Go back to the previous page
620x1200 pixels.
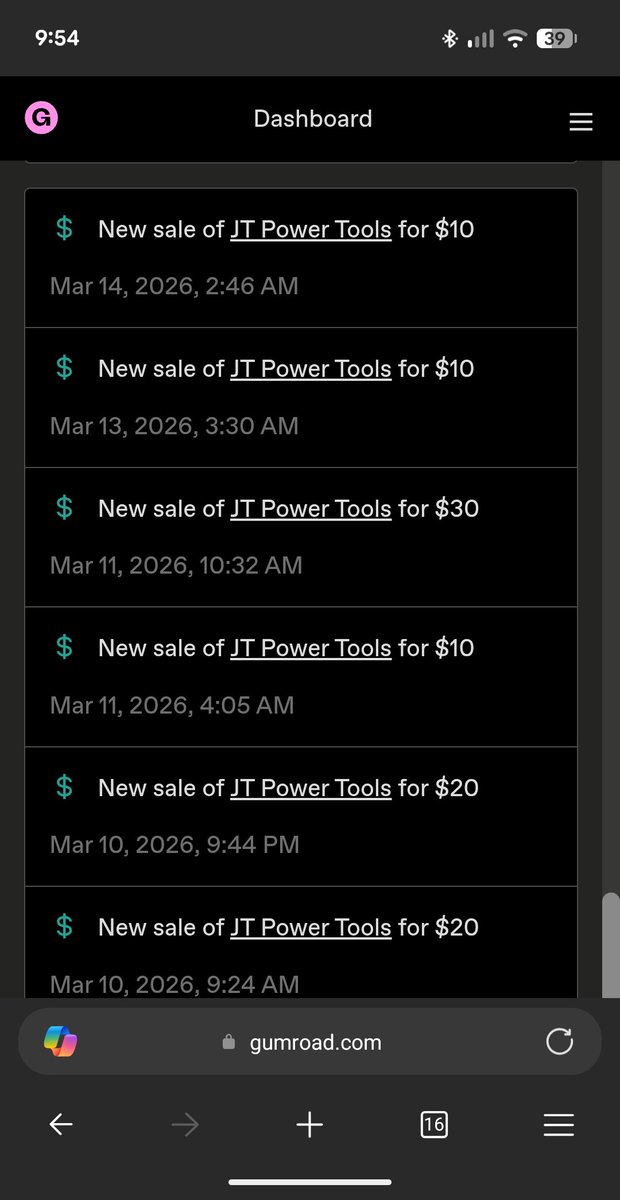pyautogui.click(x=61, y=1125)
